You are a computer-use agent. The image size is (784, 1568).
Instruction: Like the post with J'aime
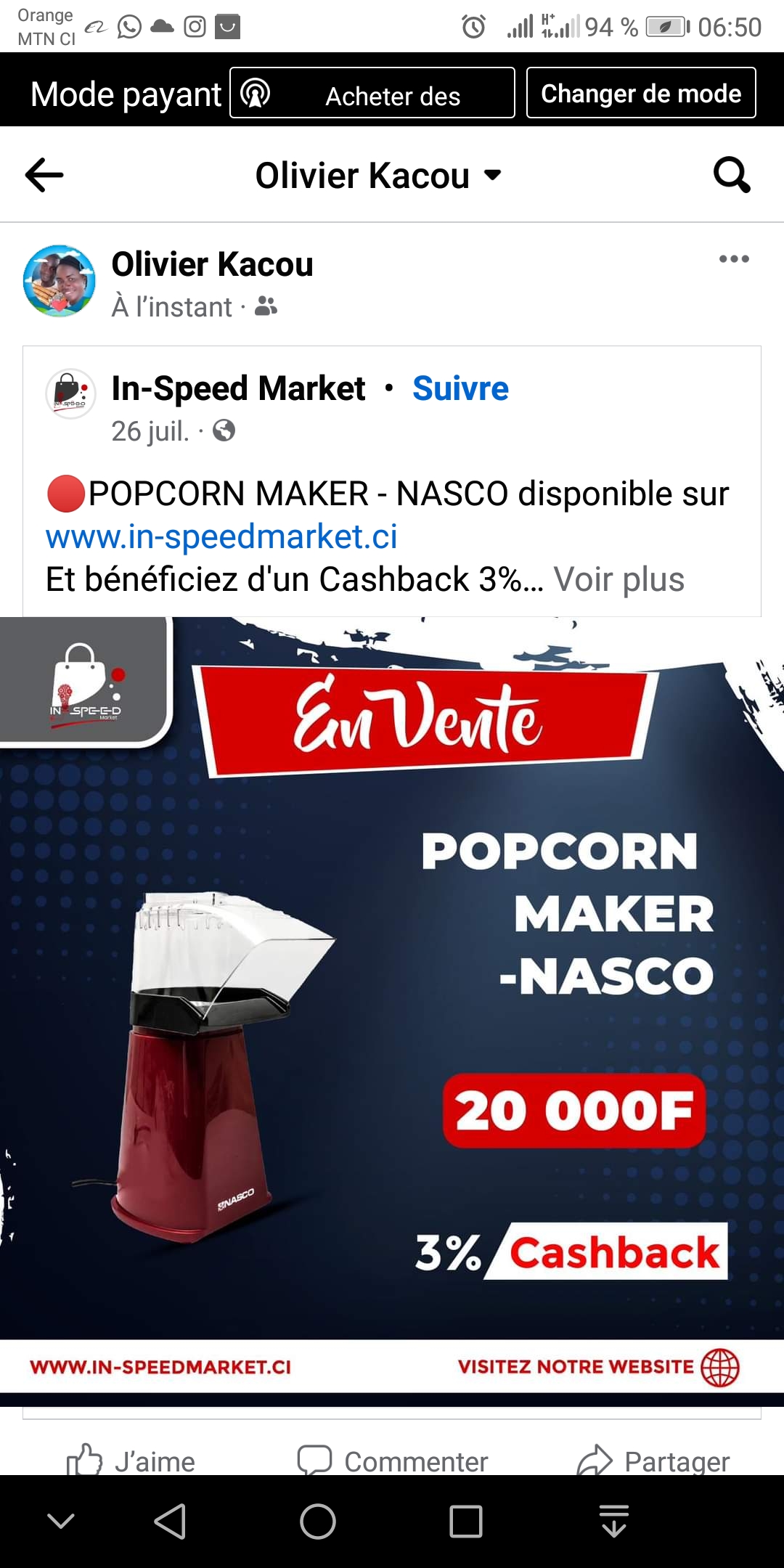coord(131,1461)
